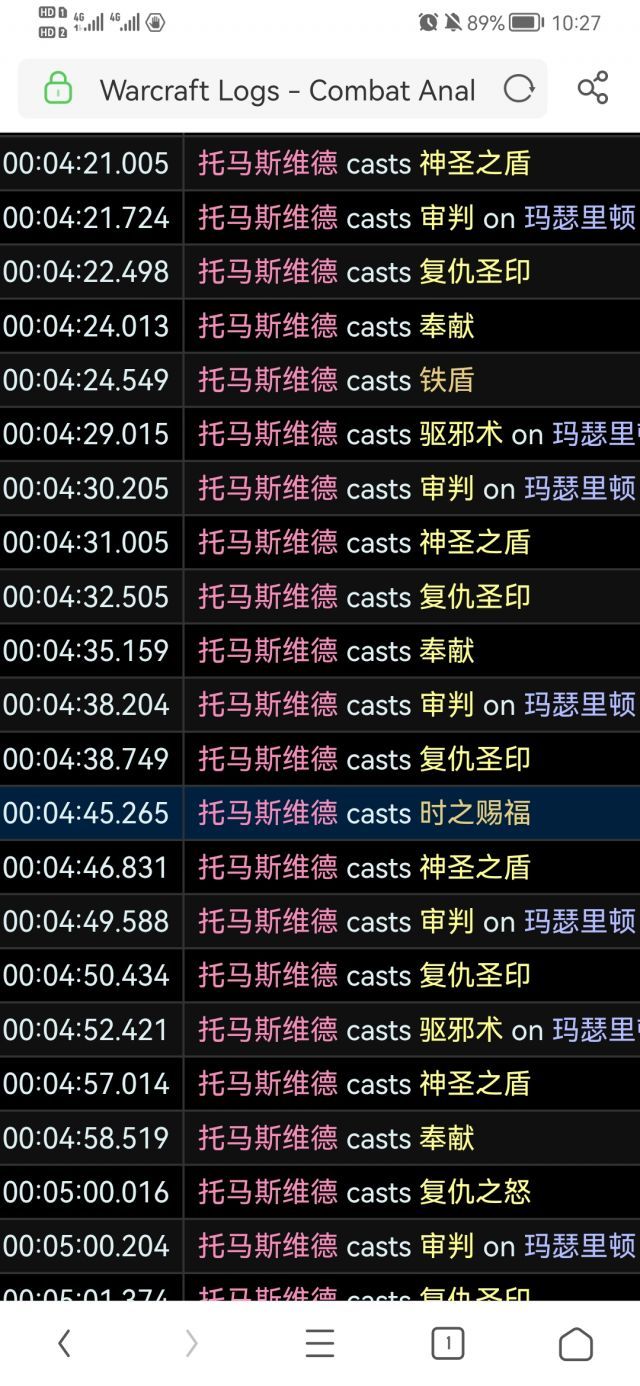Image resolution: width=640 pixels, height=1386 pixels.
Task: Open the 铁盾 spell link
Action: [446, 380]
